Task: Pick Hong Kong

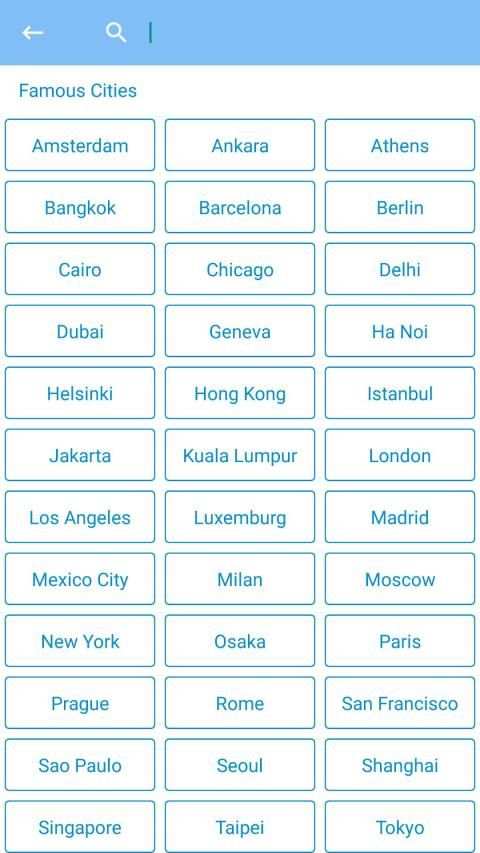Action: 240,393
